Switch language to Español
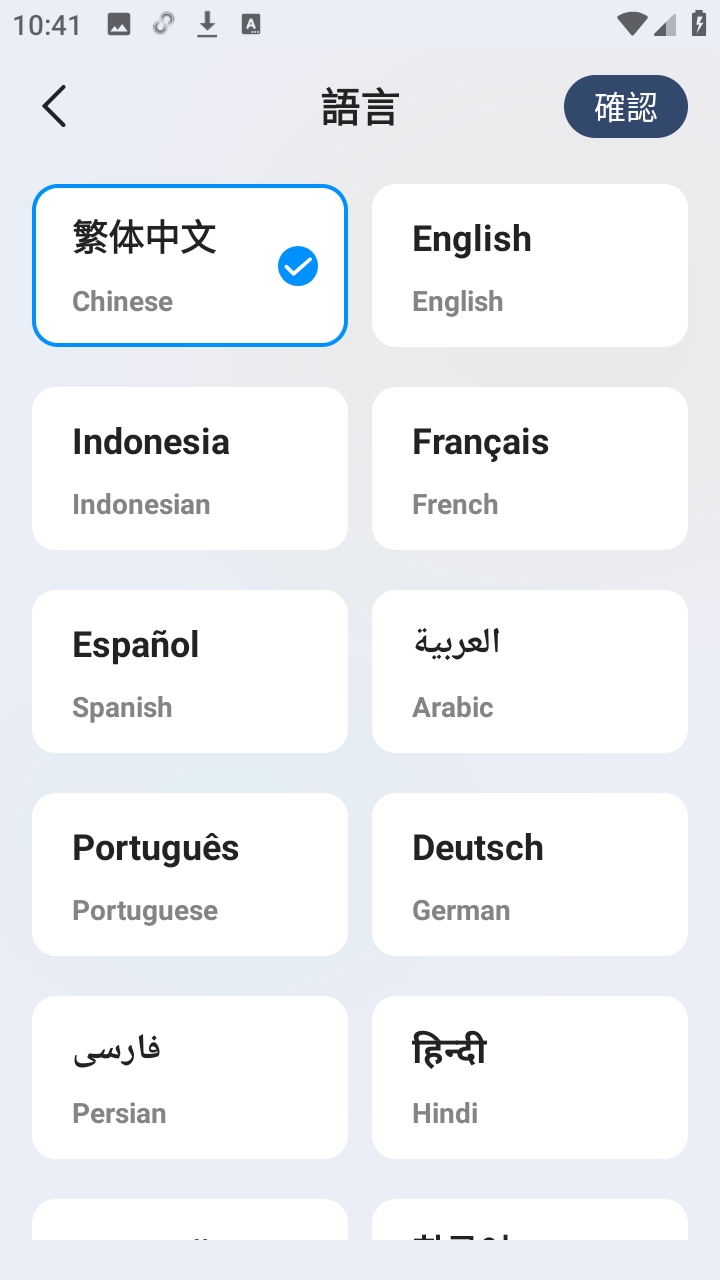 pos(190,672)
